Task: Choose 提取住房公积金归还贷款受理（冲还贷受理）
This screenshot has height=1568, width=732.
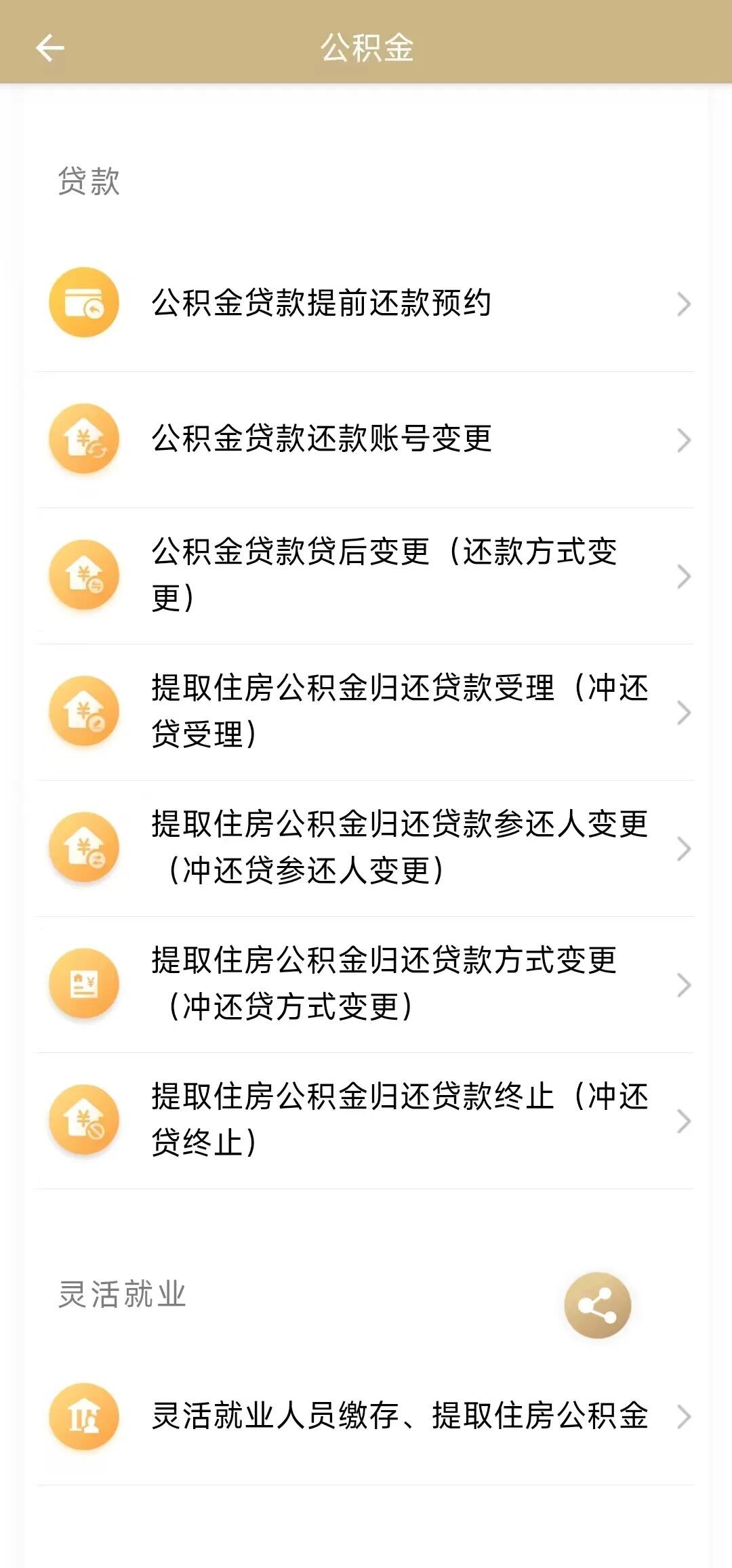Action: pos(366,711)
